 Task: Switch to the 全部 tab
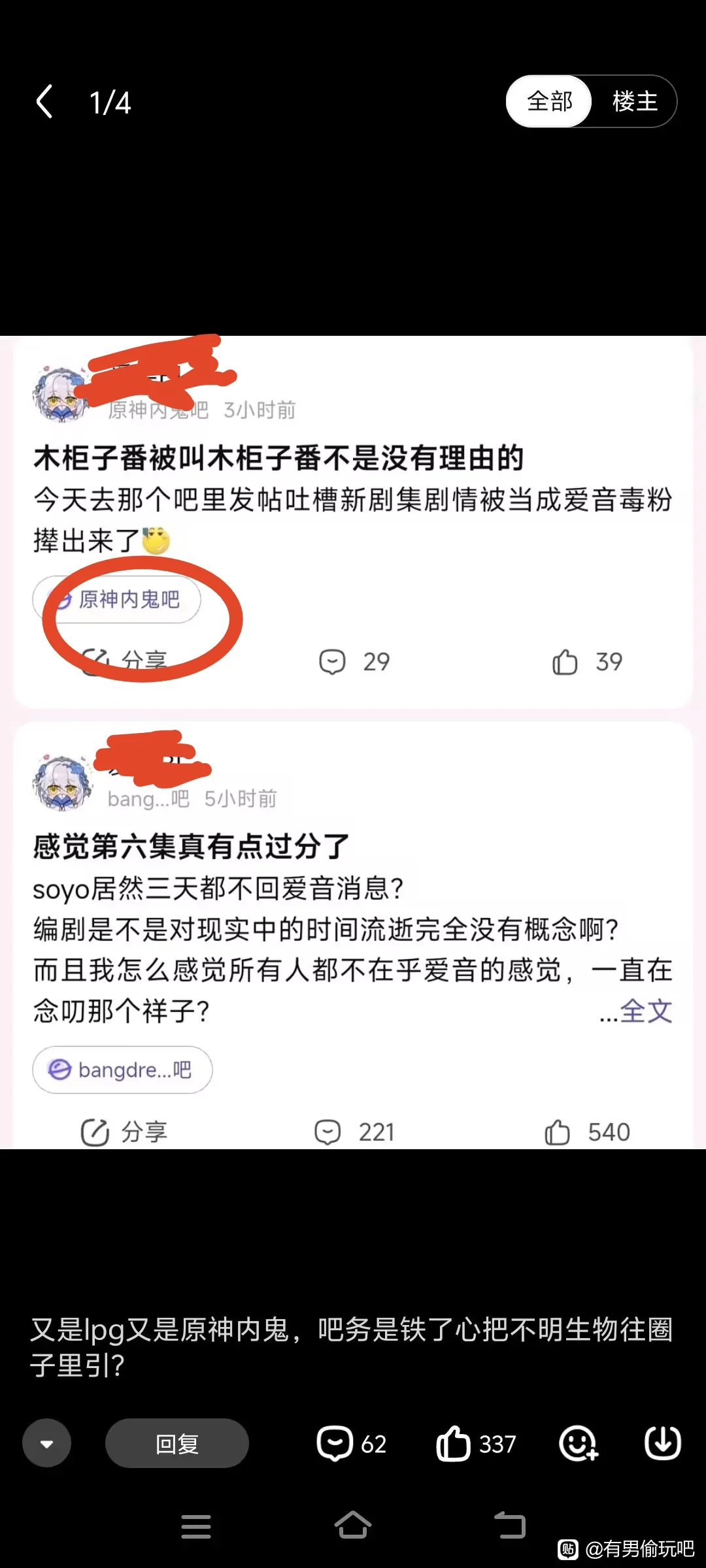coord(549,101)
